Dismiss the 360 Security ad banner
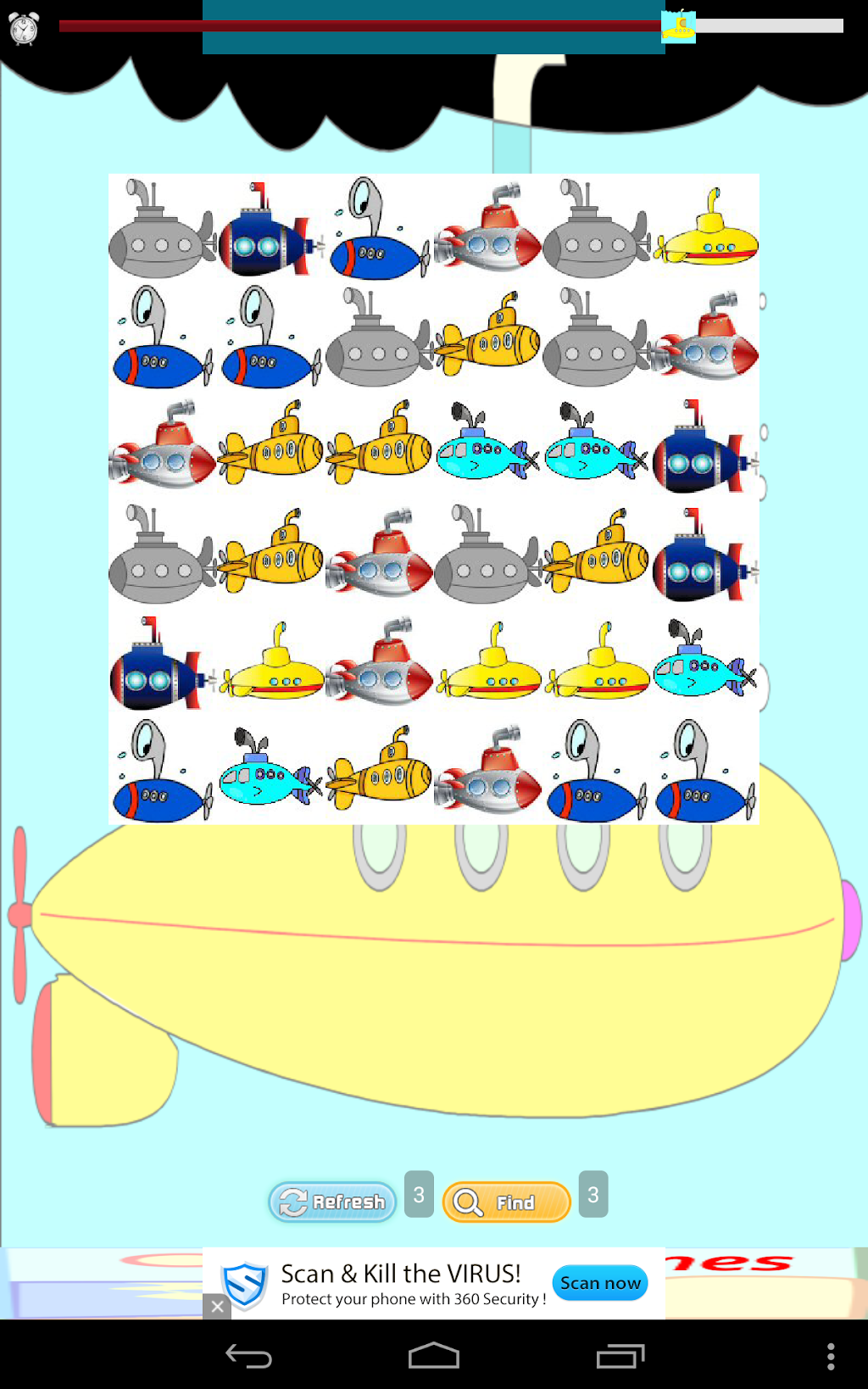This screenshot has height=1389, width=868. (217, 1307)
